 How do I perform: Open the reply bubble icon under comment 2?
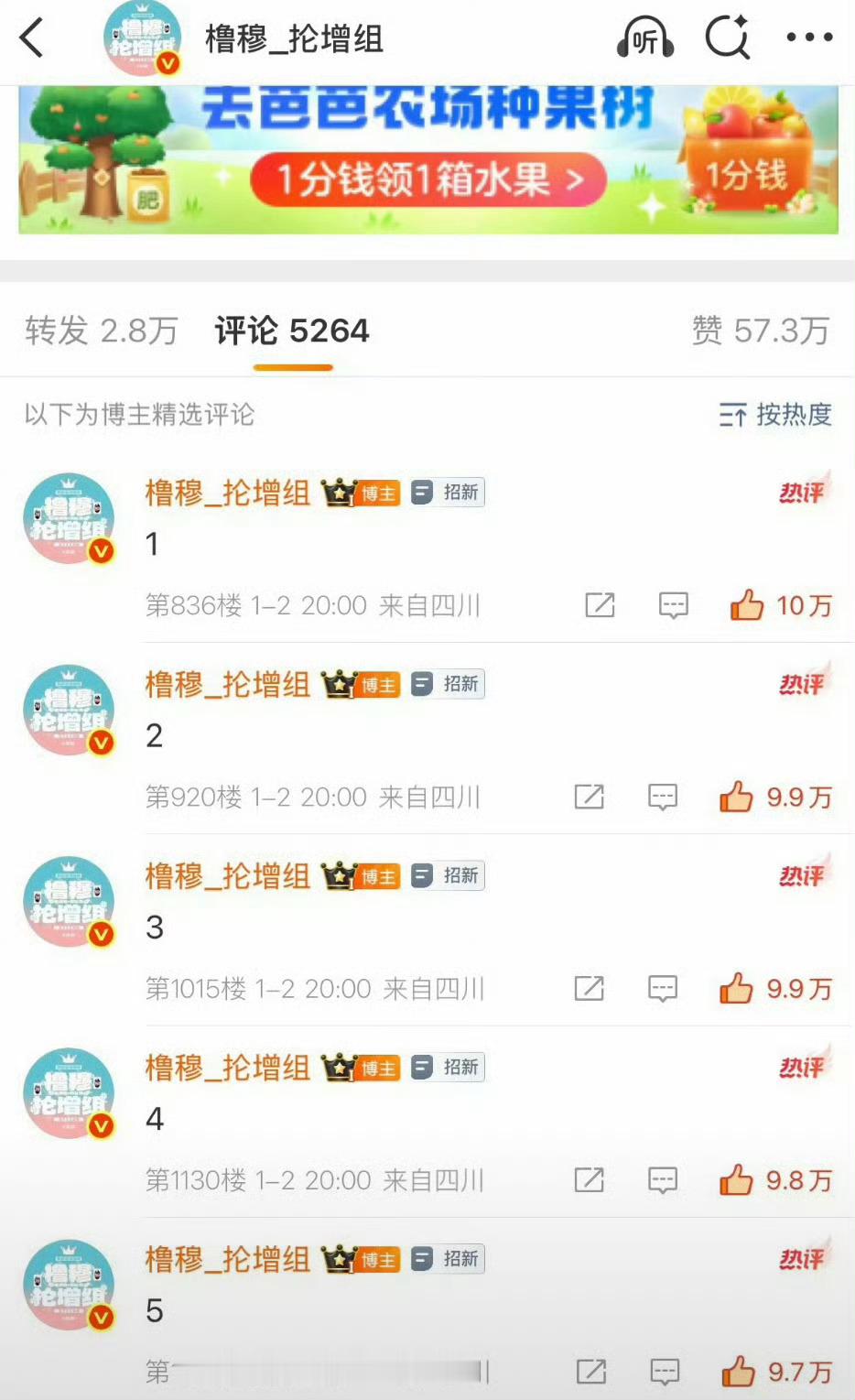(x=663, y=797)
